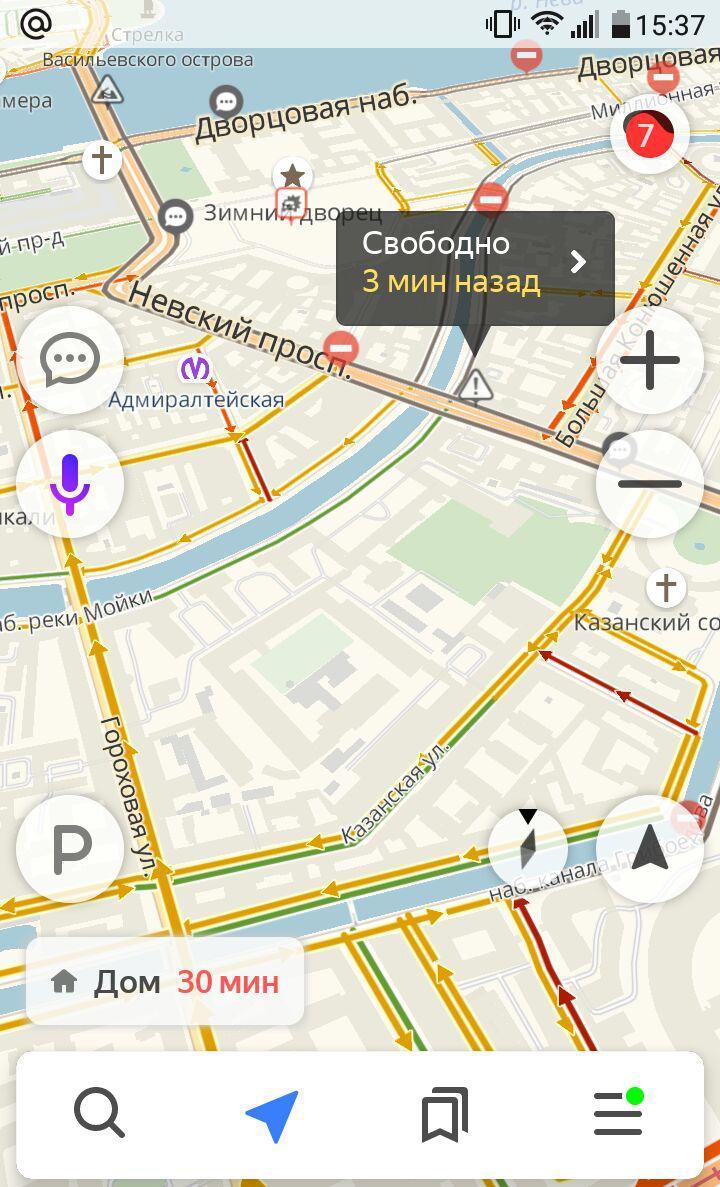Center map on my location arrow
The height and width of the screenshot is (1187, 720).
click(650, 849)
